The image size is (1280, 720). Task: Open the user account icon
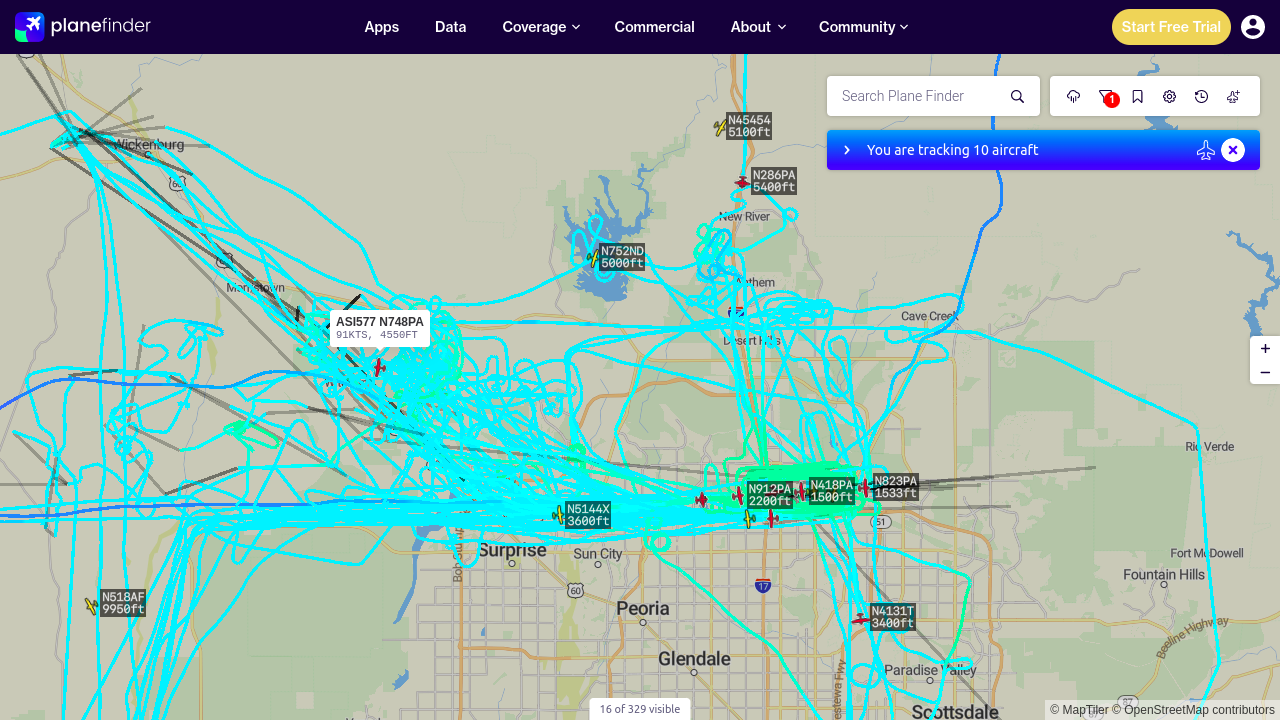tap(1253, 27)
